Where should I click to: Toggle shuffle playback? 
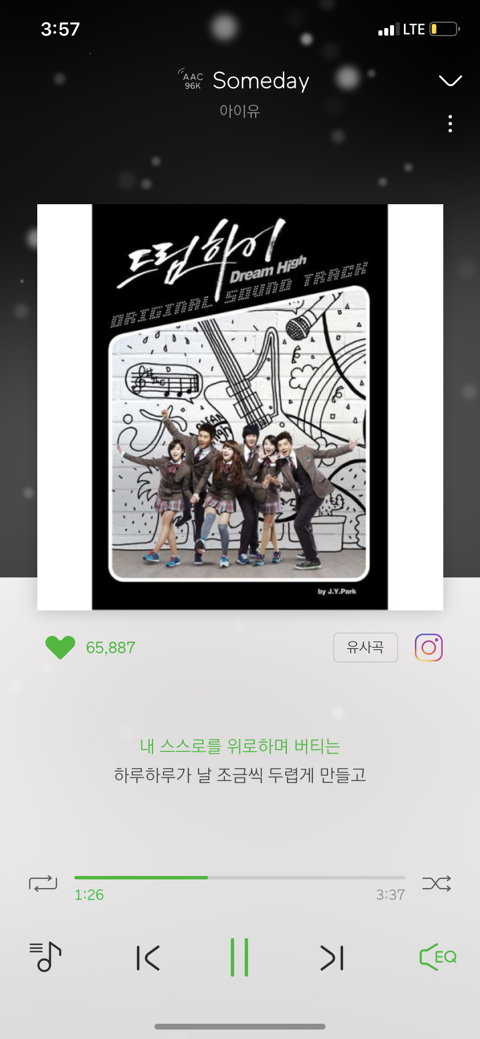pyautogui.click(x=436, y=883)
